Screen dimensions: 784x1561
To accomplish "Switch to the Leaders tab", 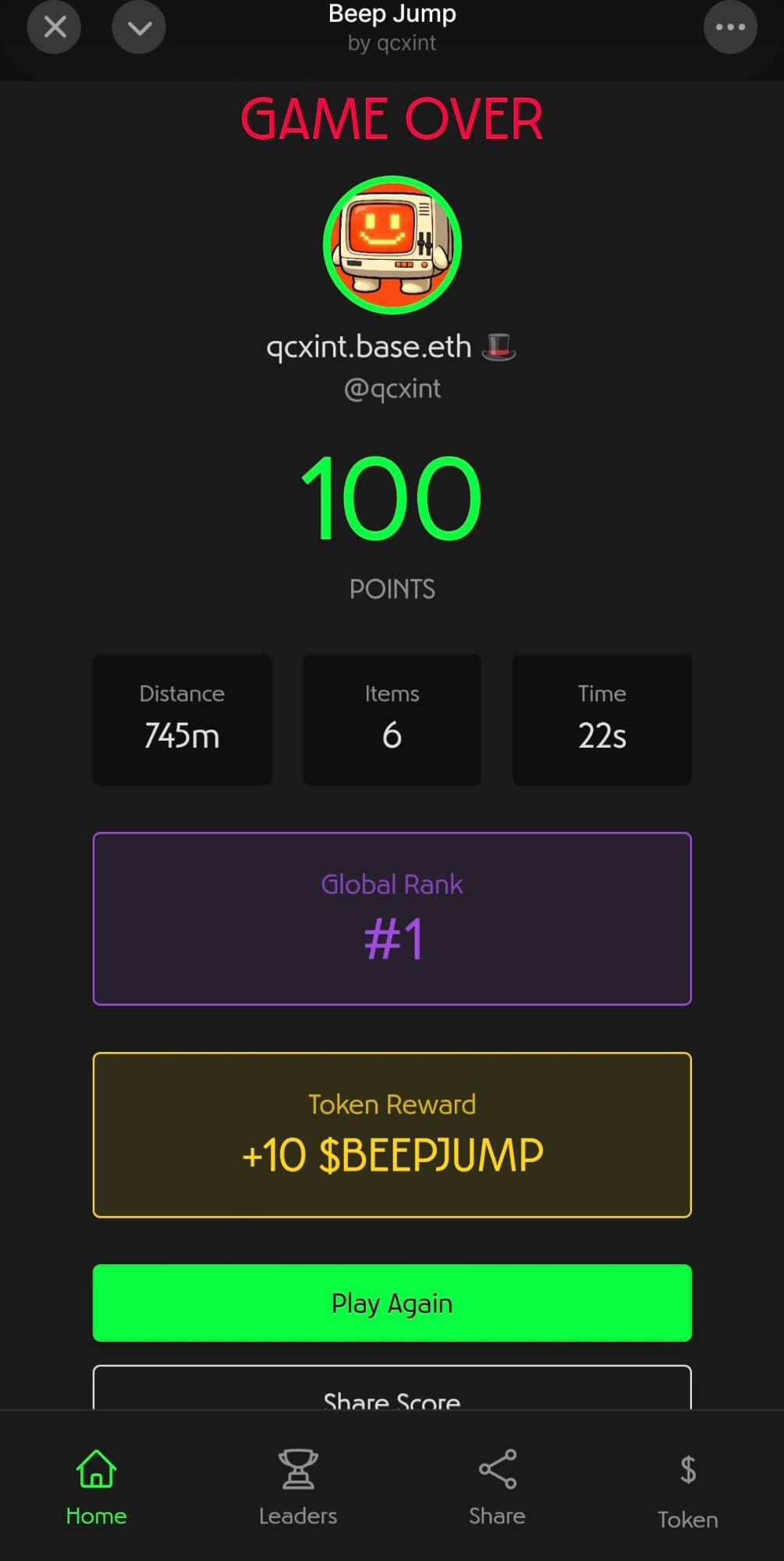I will coord(298,1487).
